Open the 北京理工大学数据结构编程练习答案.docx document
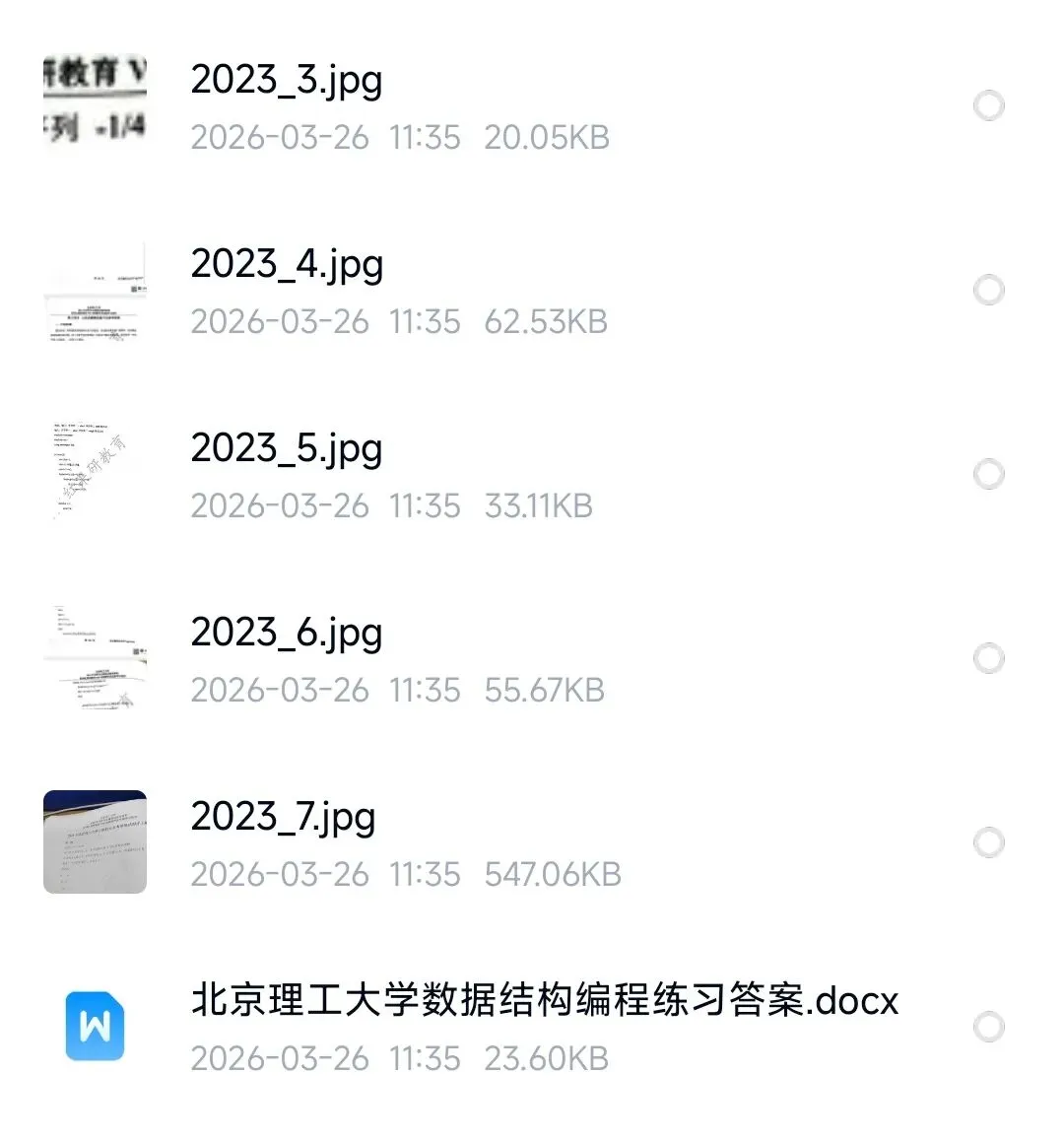Viewport: 1064px width, 1140px height. pos(544,1000)
